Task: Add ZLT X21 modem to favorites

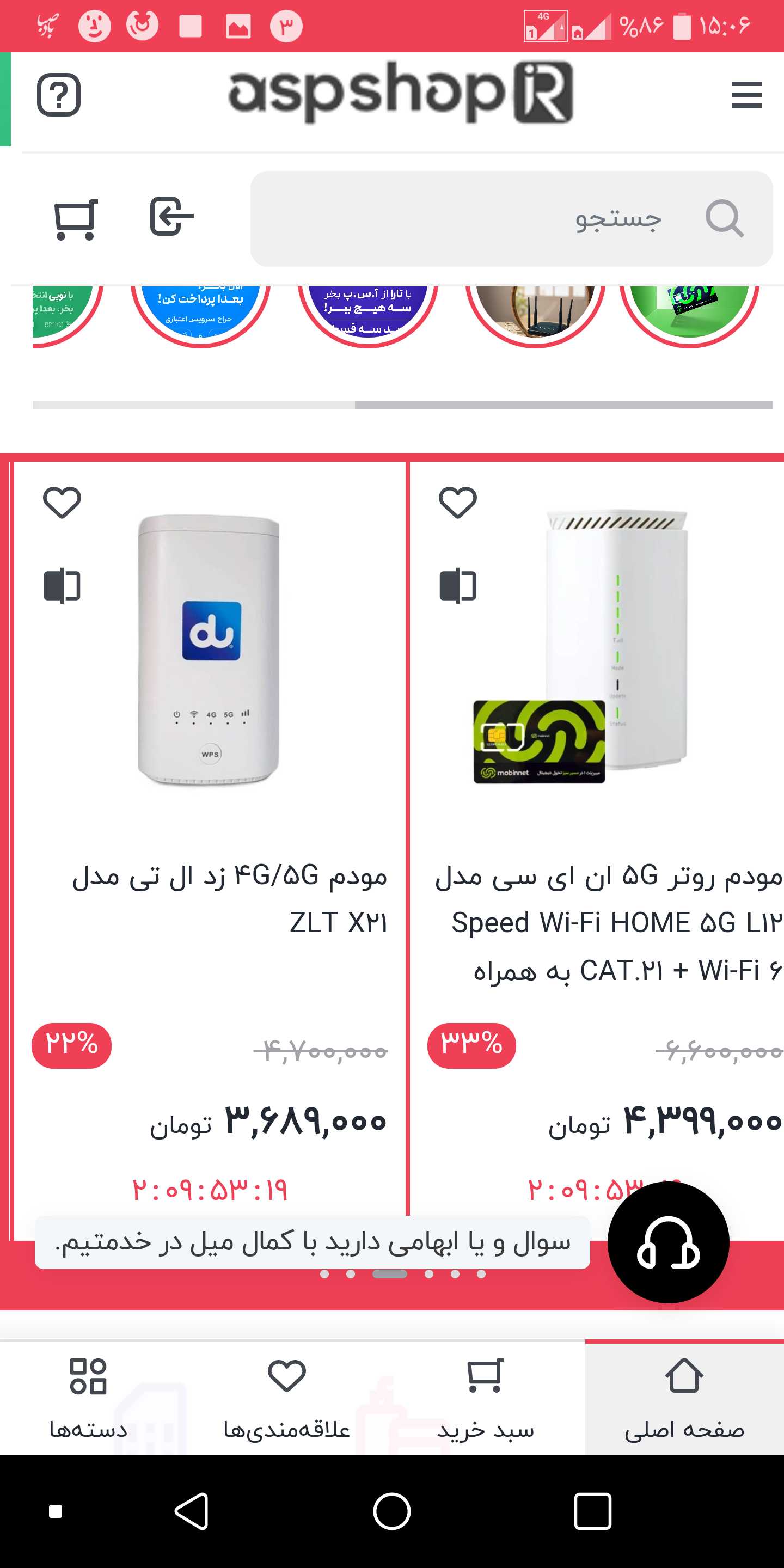Action: tap(62, 503)
